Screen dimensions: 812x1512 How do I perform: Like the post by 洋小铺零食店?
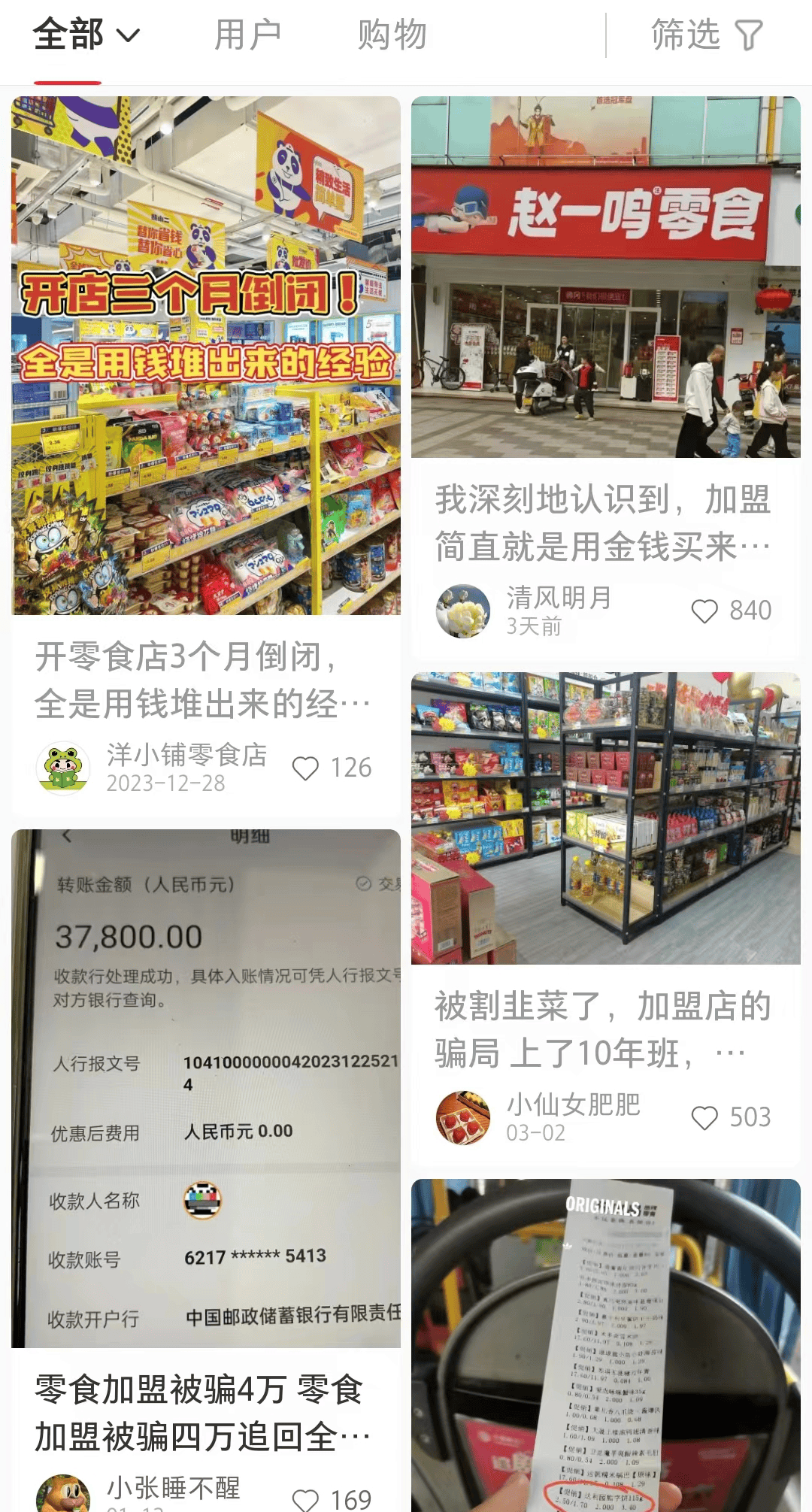306,768
